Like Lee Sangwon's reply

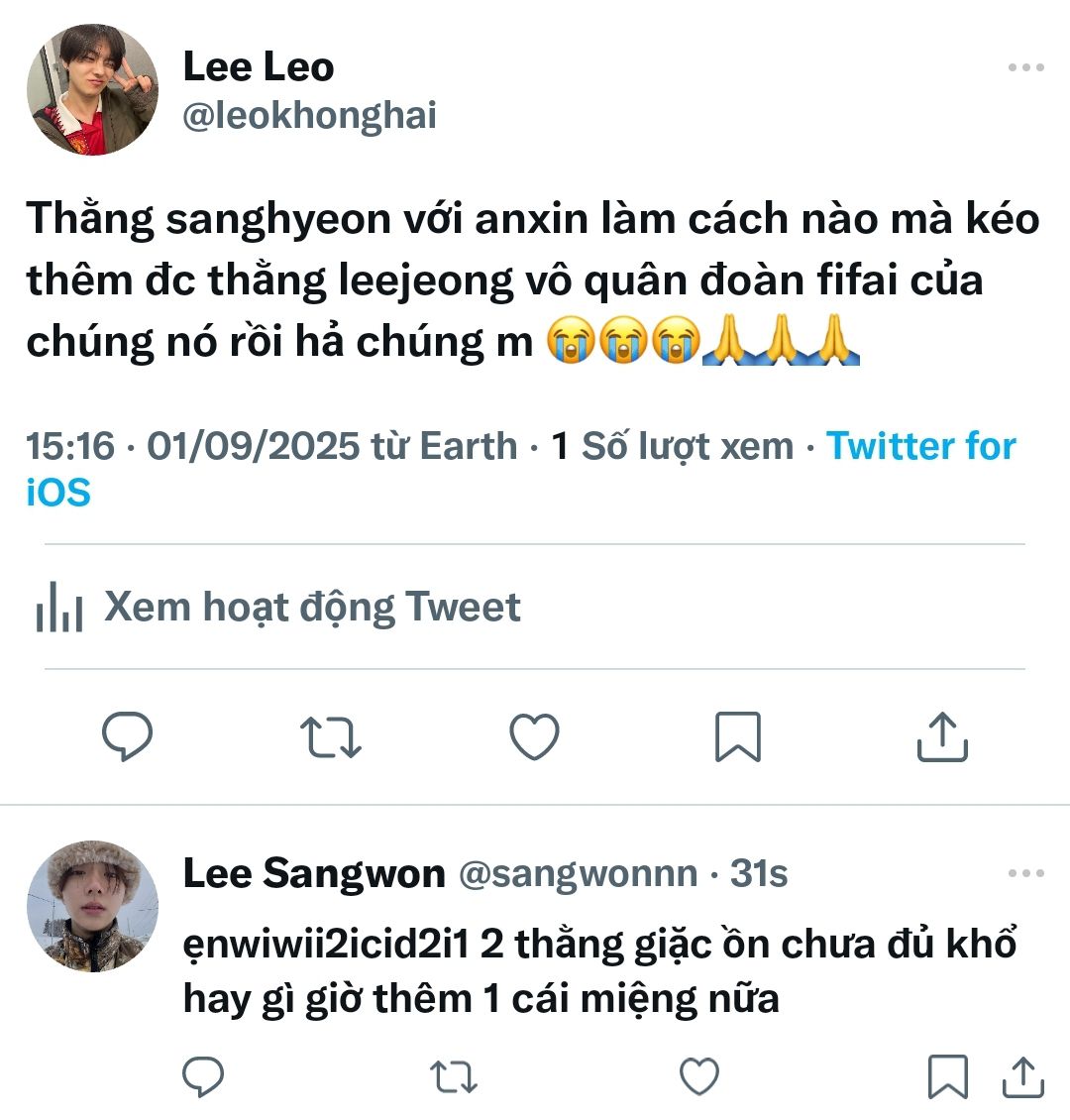click(x=699, y=1076)
